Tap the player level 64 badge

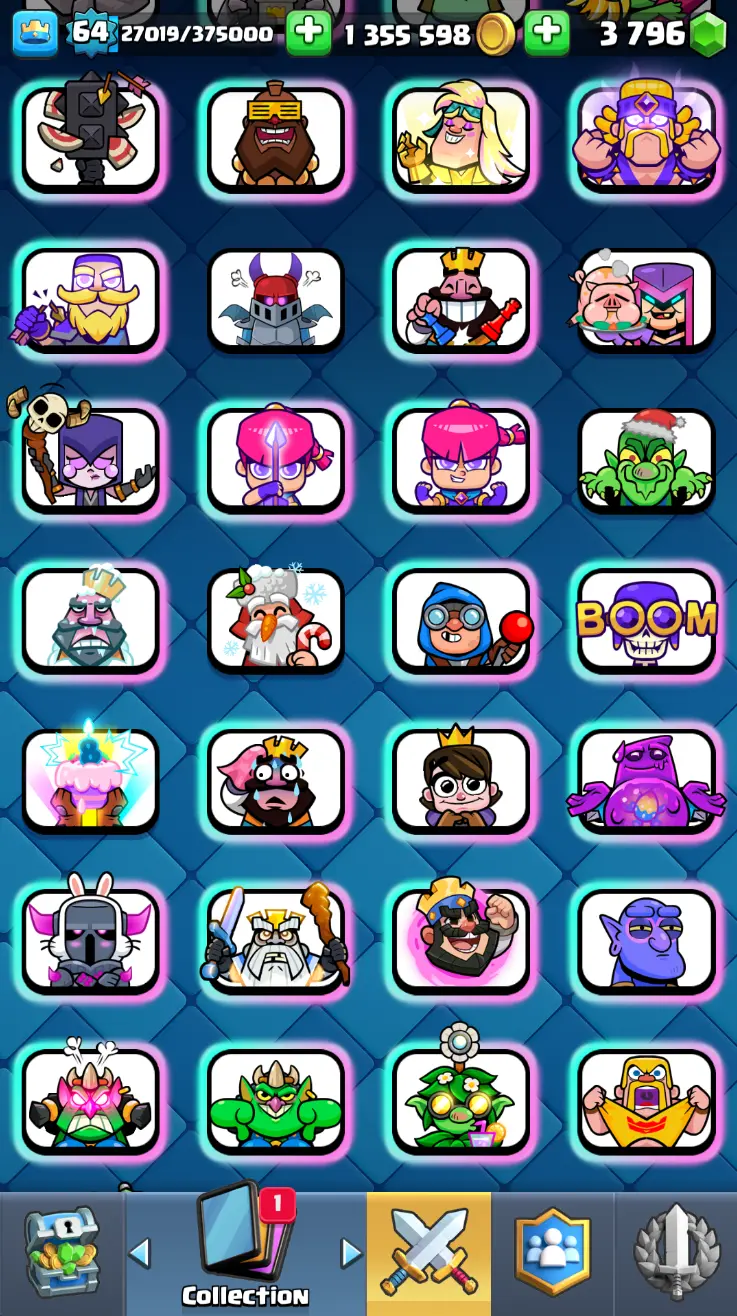(90, 33)
